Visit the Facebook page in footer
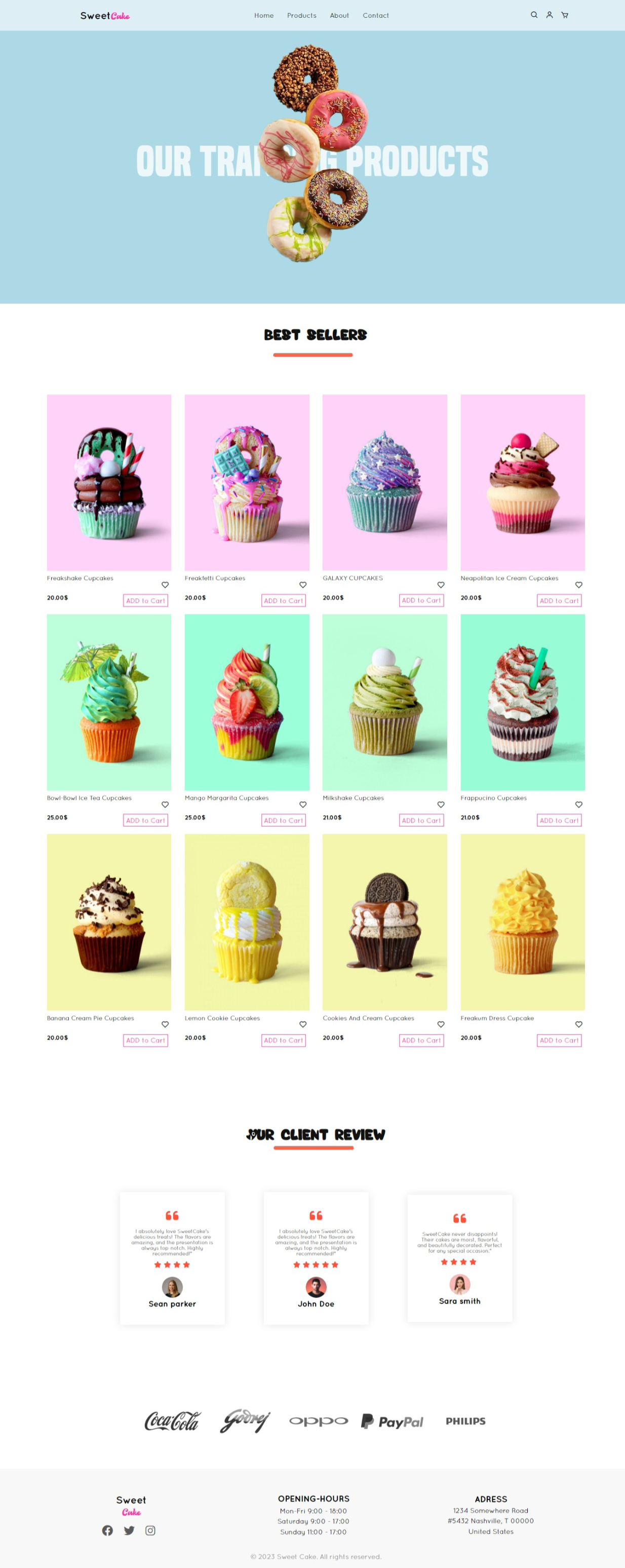This screenshot has width=625, height=1568. point(107,1529)
